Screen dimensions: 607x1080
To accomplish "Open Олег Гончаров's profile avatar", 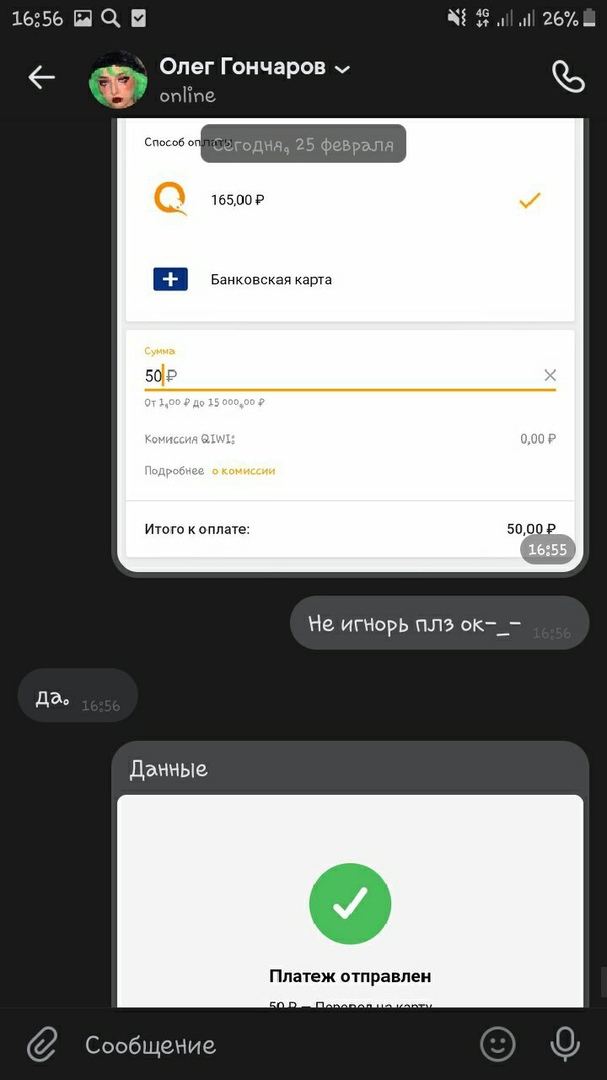I will (x=118, y=80).
